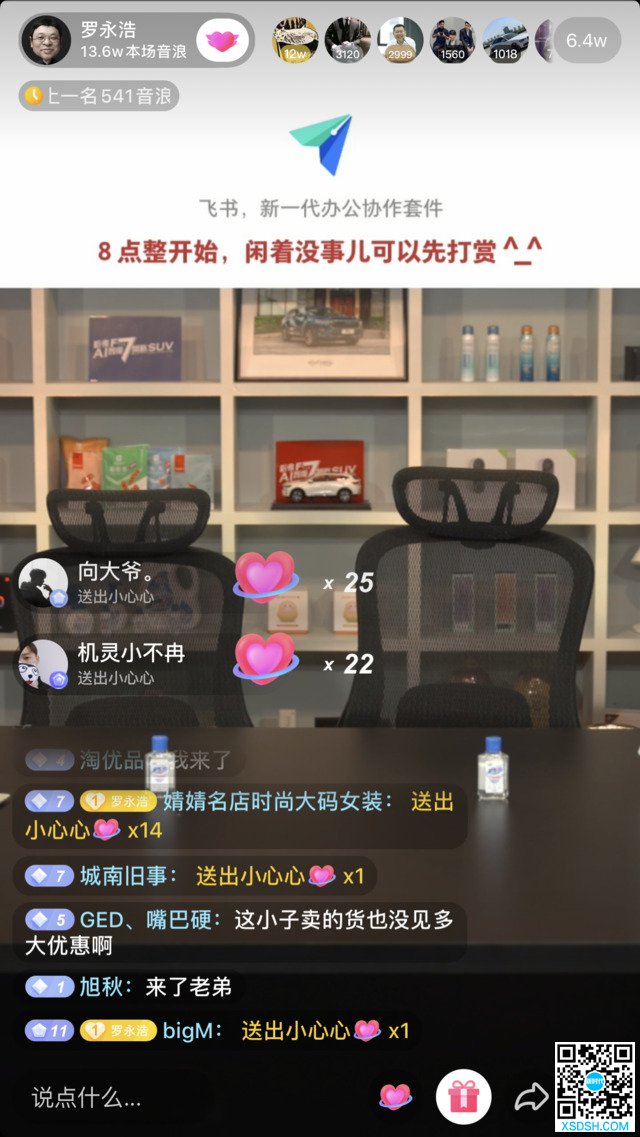Viewport: 640px width, 1137px height.
Task: Send a small heart from bottom bar
Action: pyautogui.click(x=396, y=1097)
